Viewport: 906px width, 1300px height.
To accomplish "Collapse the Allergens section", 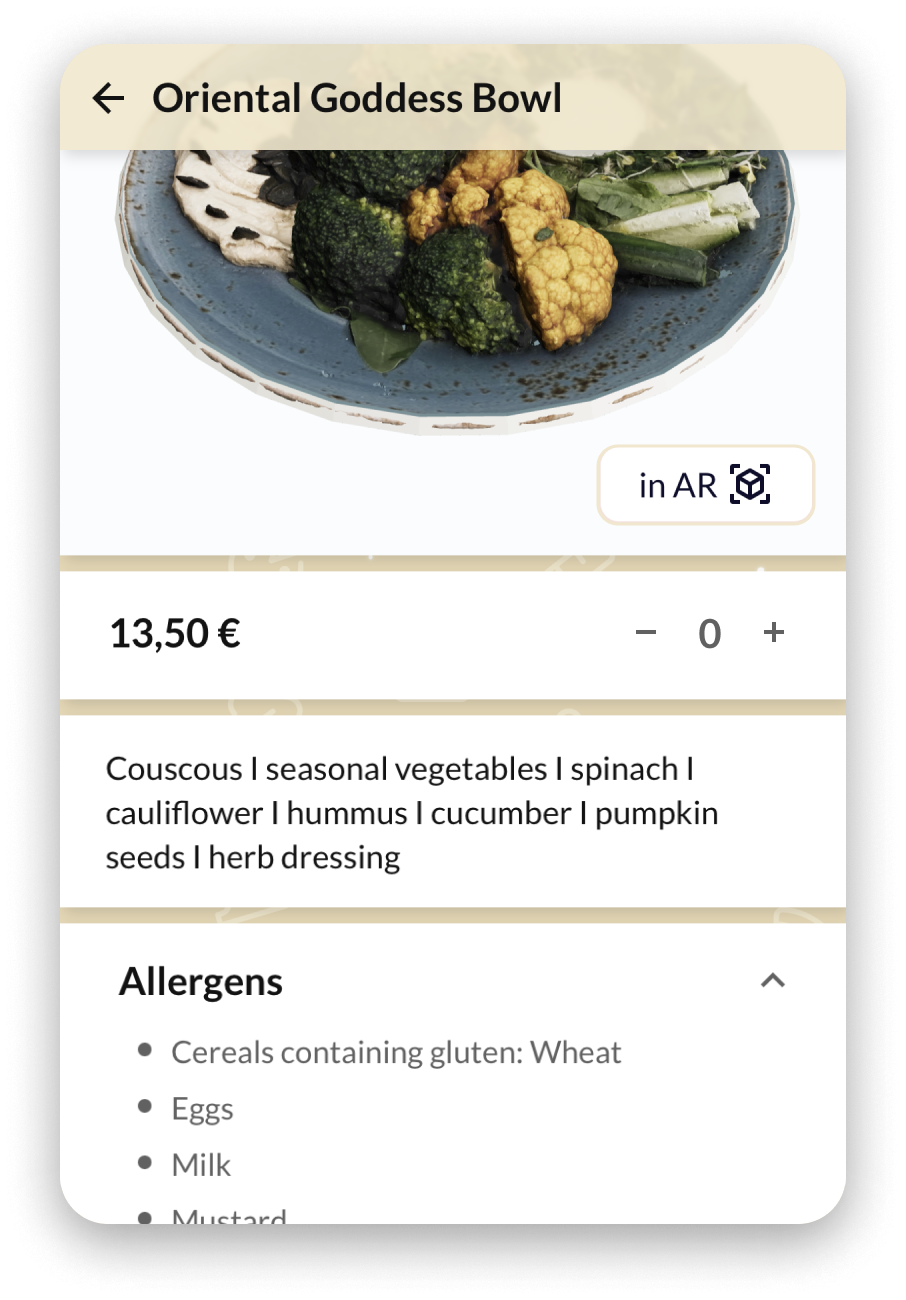I will (x=772, y=981).
